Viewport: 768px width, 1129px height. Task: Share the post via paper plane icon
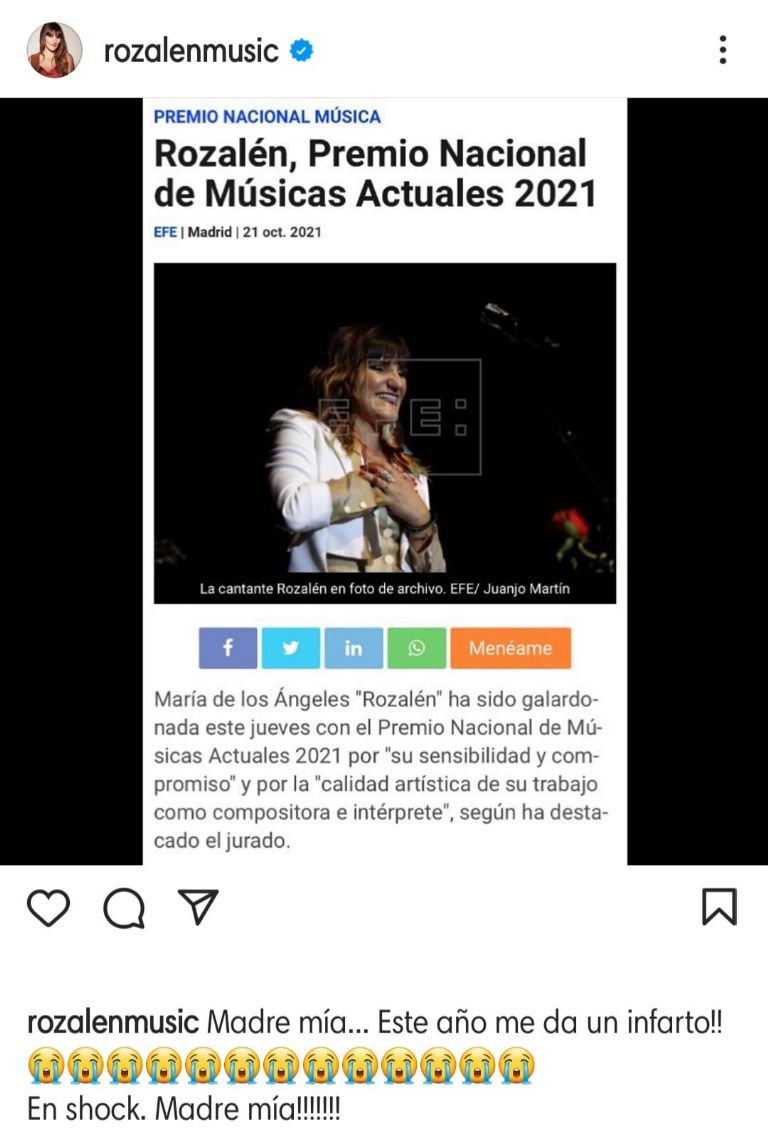(198, 906)
